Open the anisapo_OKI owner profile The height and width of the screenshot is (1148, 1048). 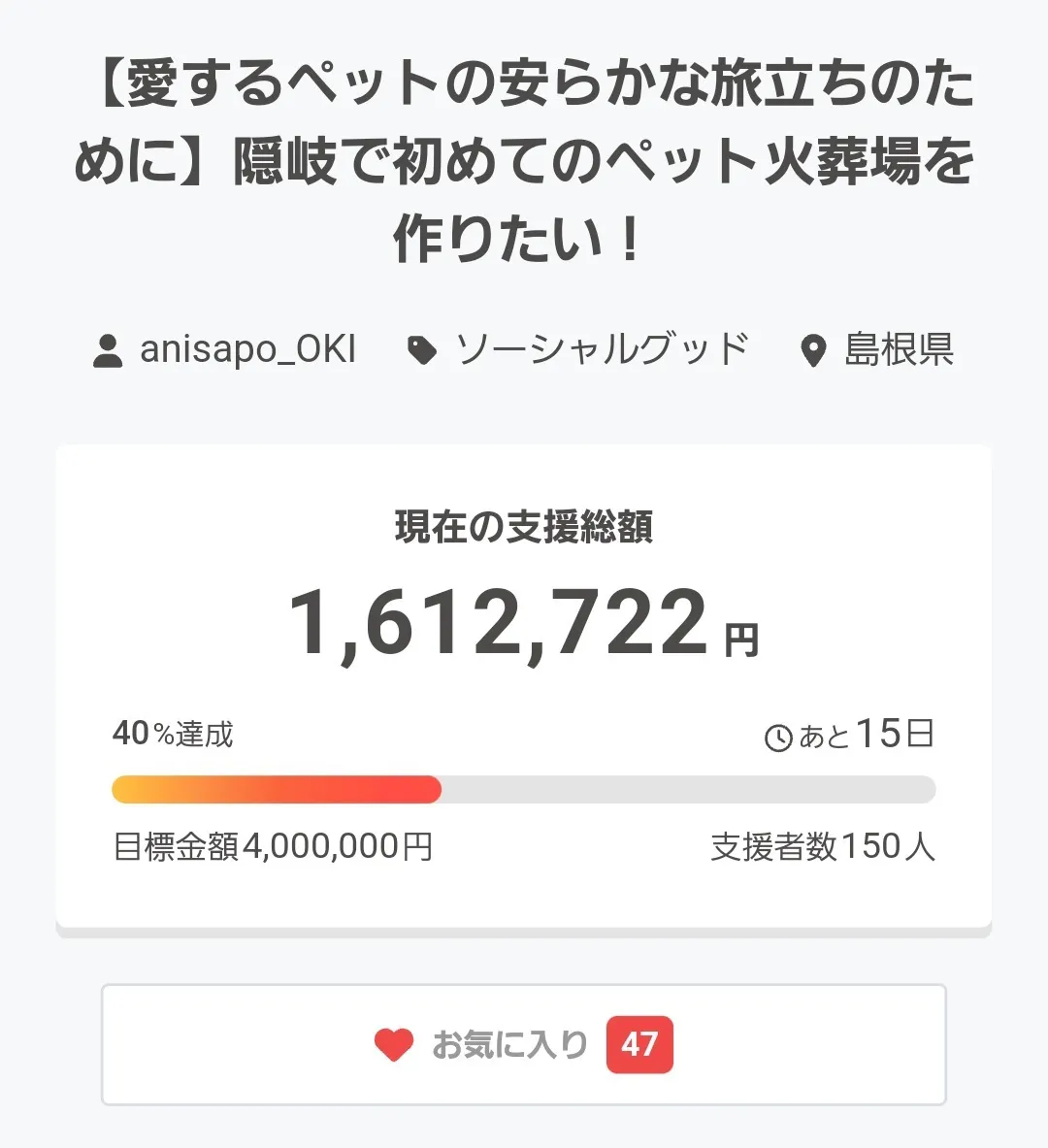[246, 349]
